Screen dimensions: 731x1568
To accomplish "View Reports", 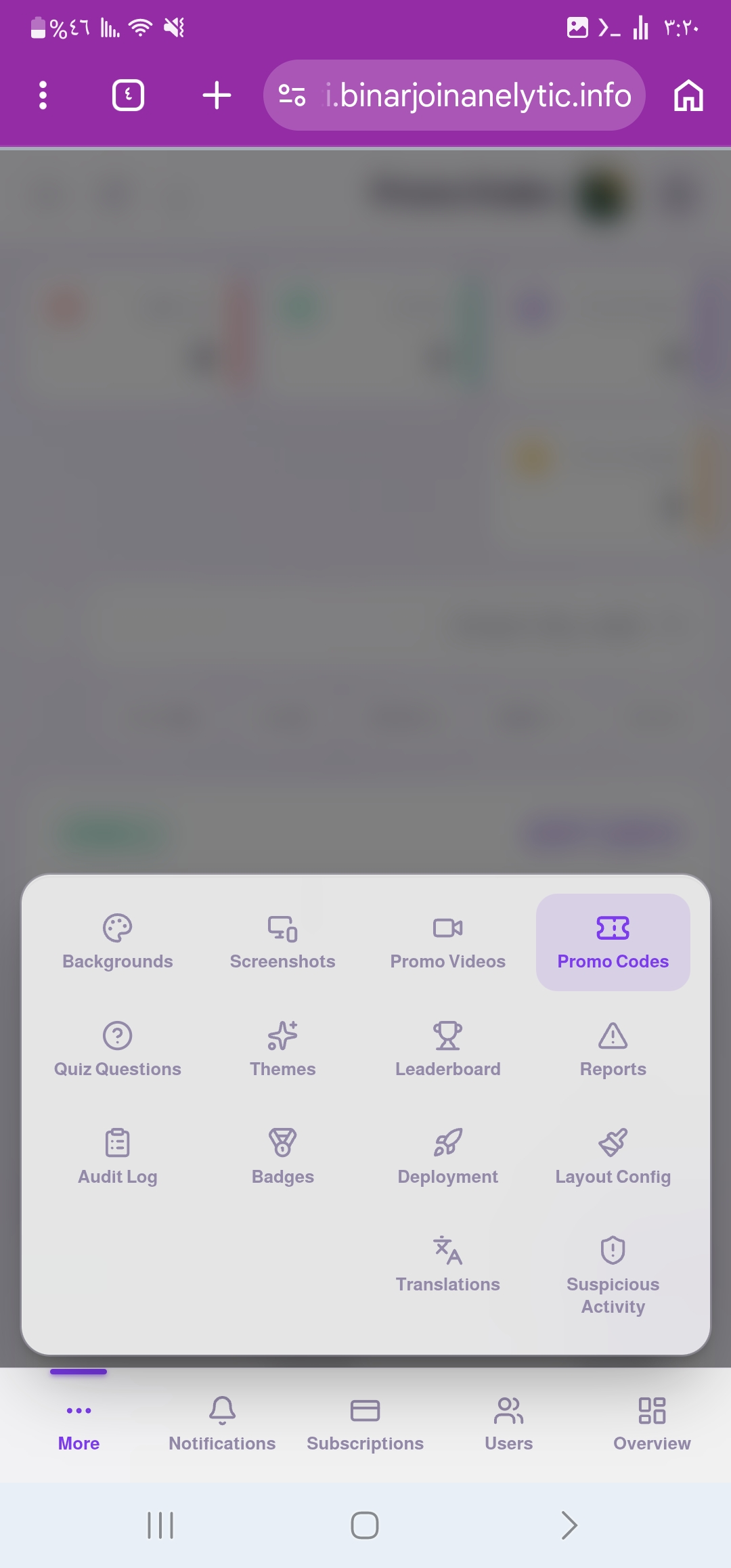I will pos(613,1049).
